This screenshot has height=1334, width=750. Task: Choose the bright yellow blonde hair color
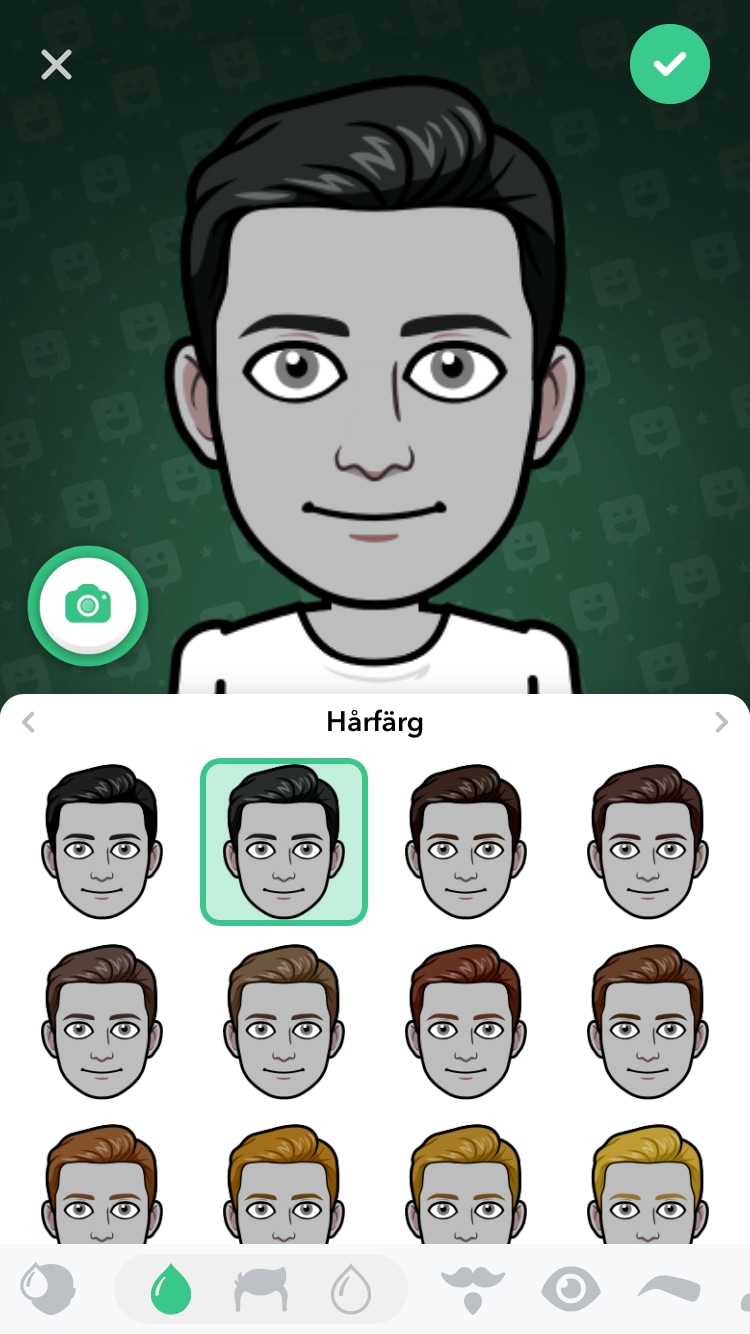tap(648, 1185)
